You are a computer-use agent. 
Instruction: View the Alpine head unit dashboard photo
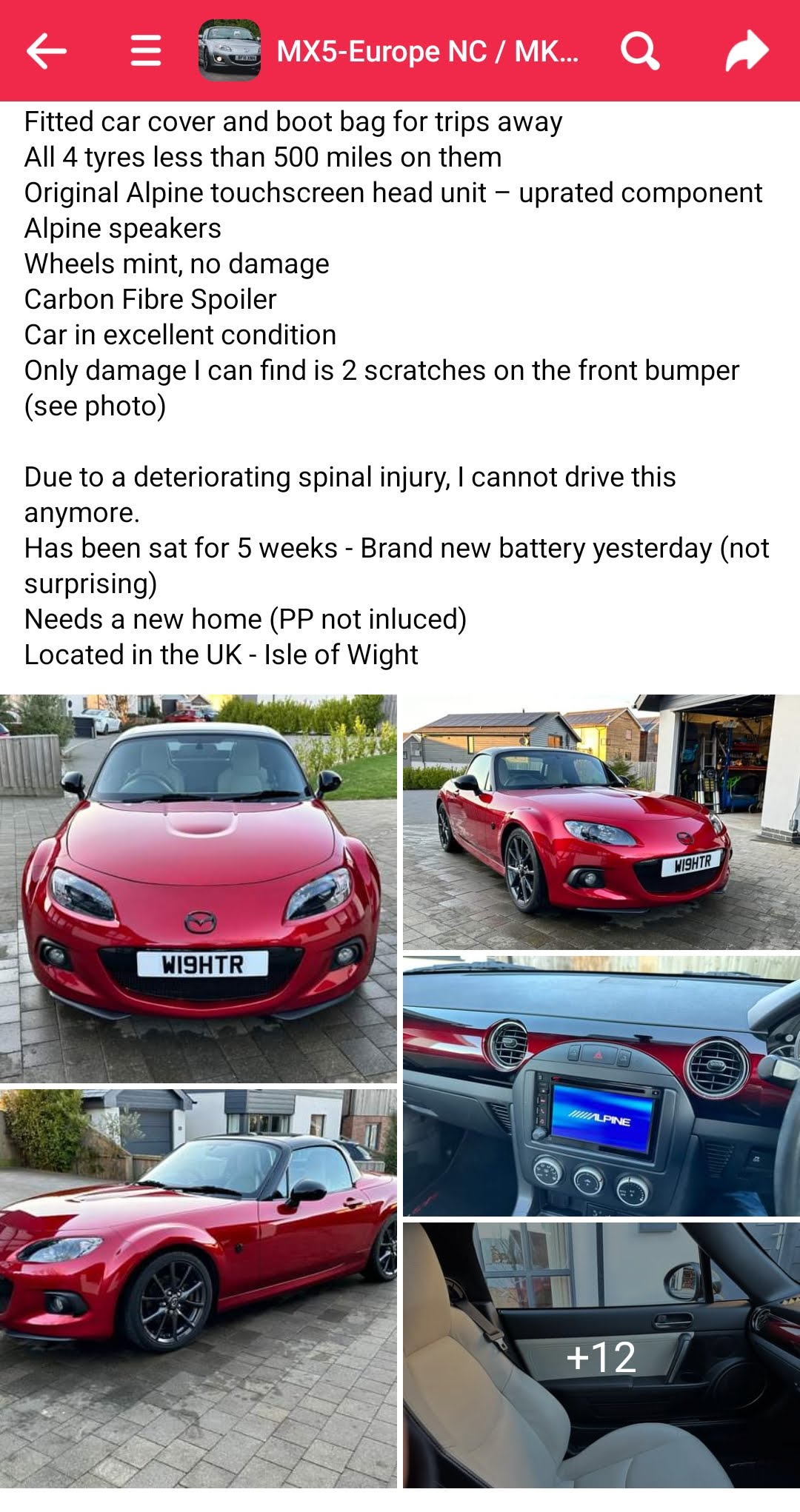tap(601, 1086)
